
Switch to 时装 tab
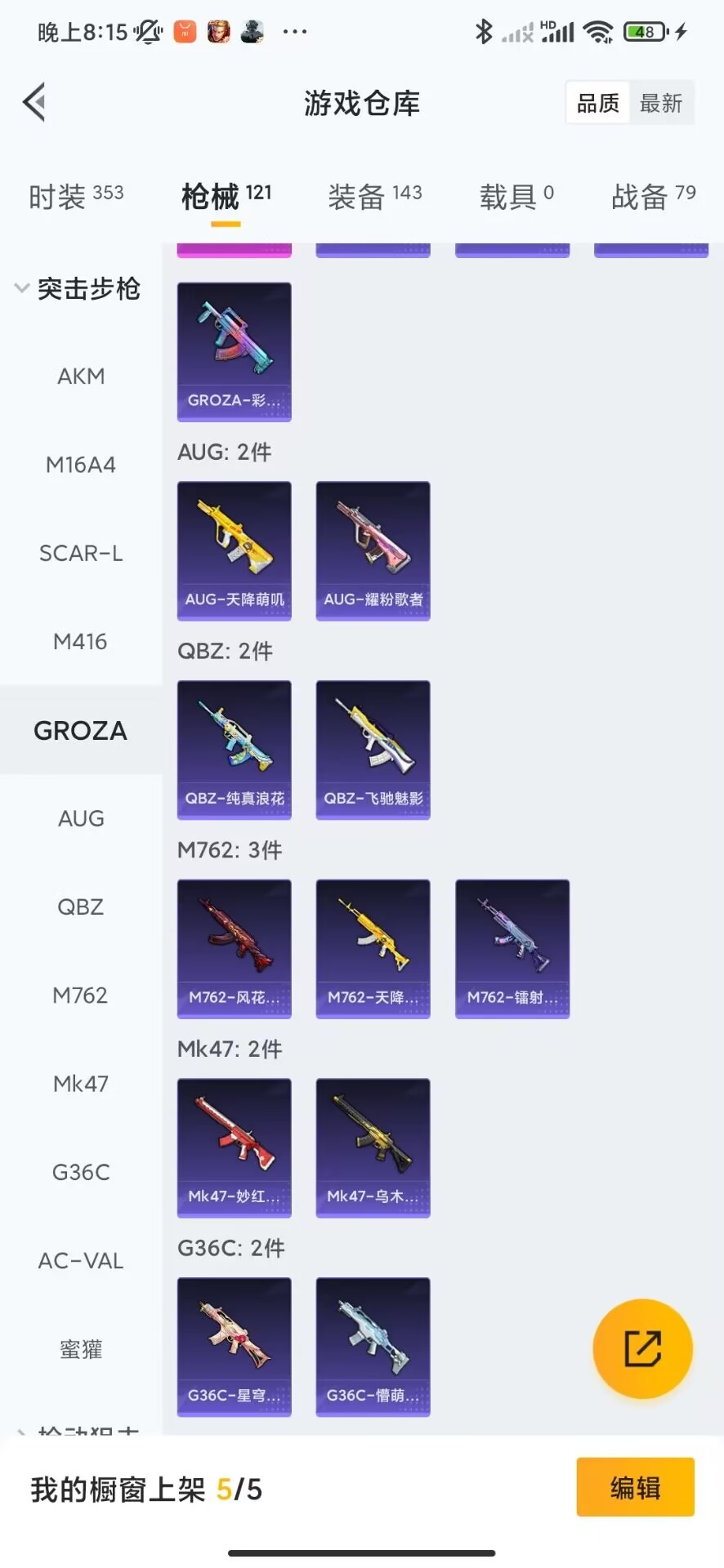(76, 196)
